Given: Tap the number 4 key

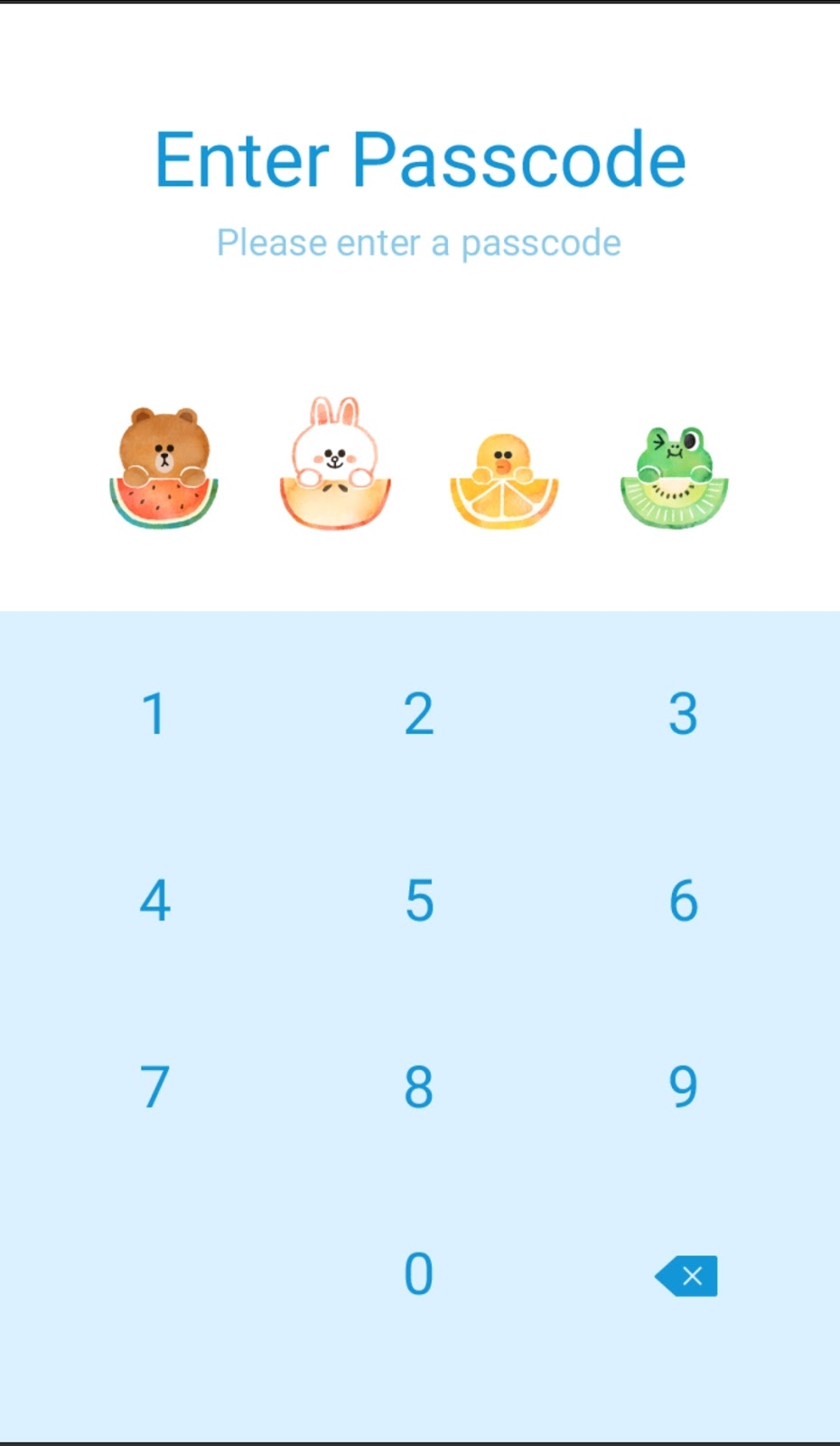Looking at the screenshot, I should click(x=154, y=900).
